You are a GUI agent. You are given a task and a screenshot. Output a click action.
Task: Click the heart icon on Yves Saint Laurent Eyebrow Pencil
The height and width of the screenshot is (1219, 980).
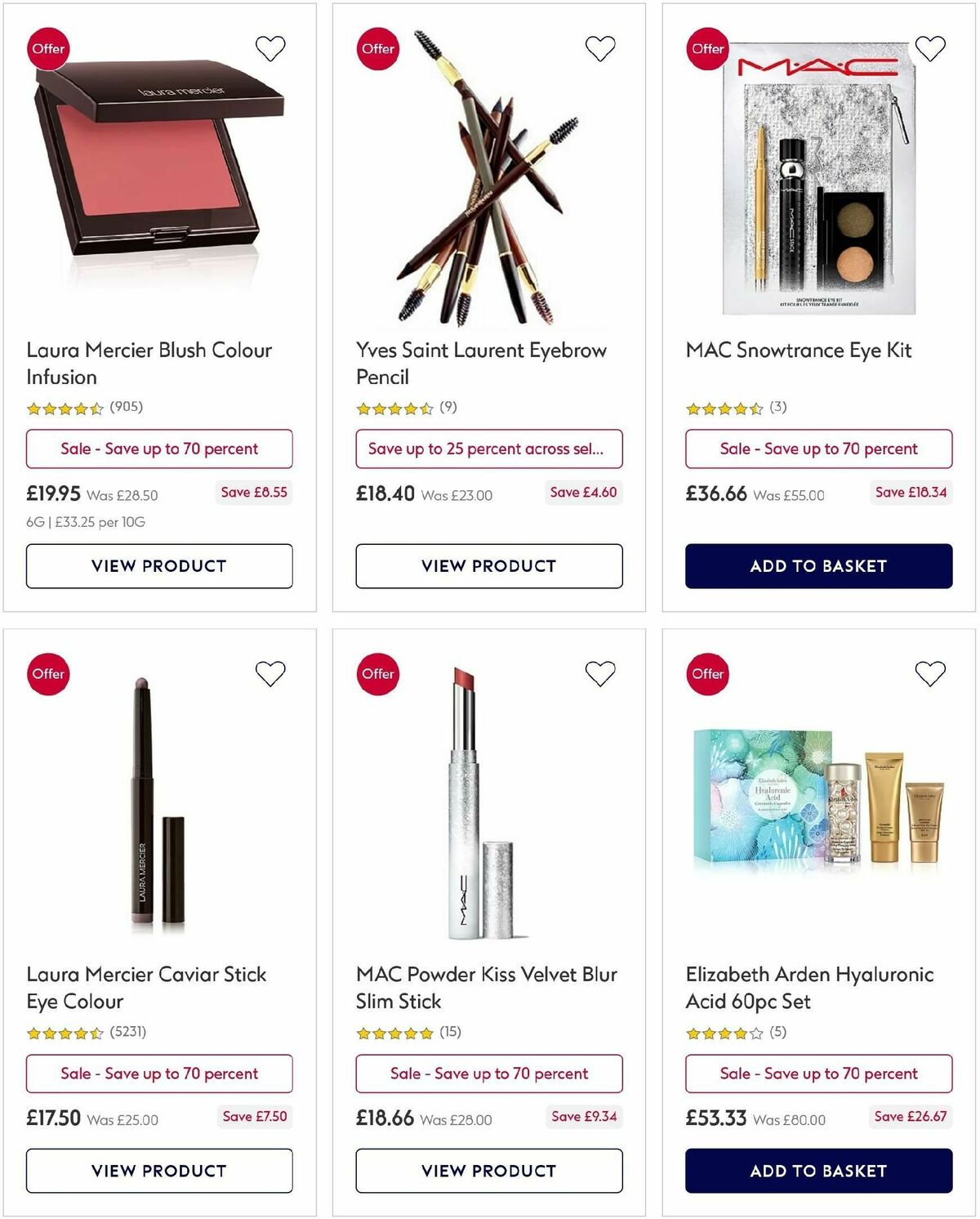click(x=600, y=48)
